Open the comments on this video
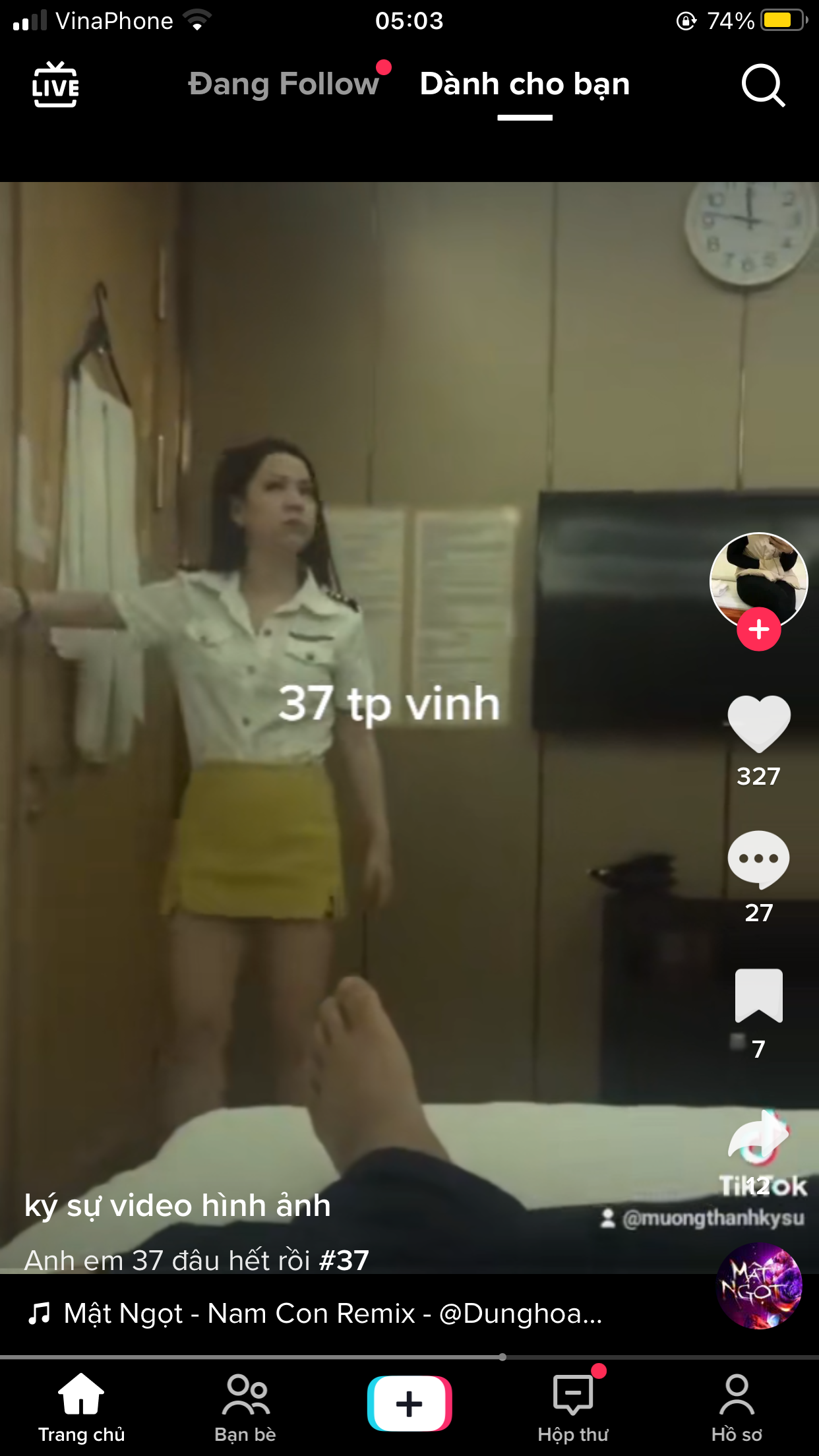 coord(758,859)
